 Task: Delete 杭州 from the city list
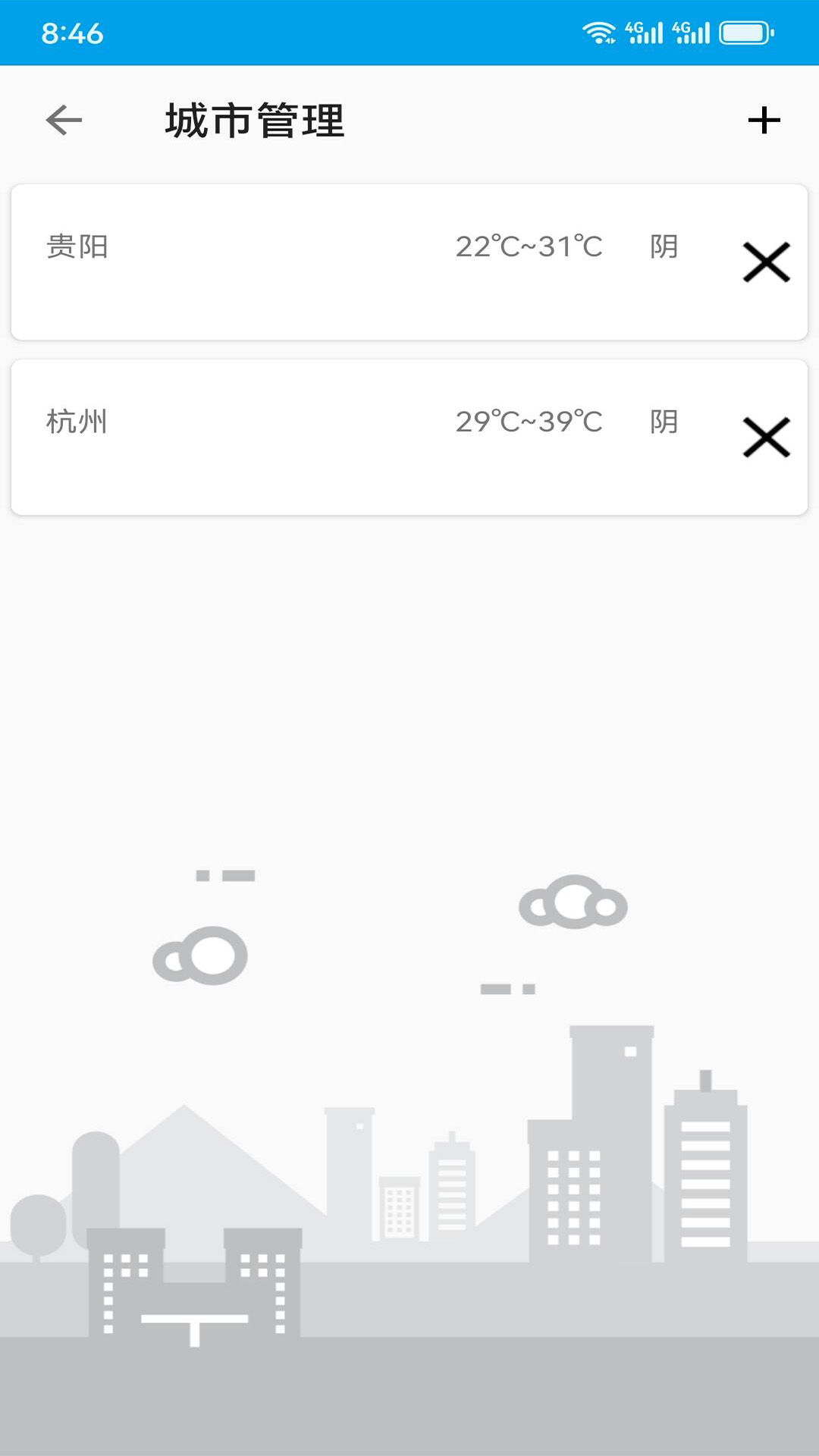point(766,438)
